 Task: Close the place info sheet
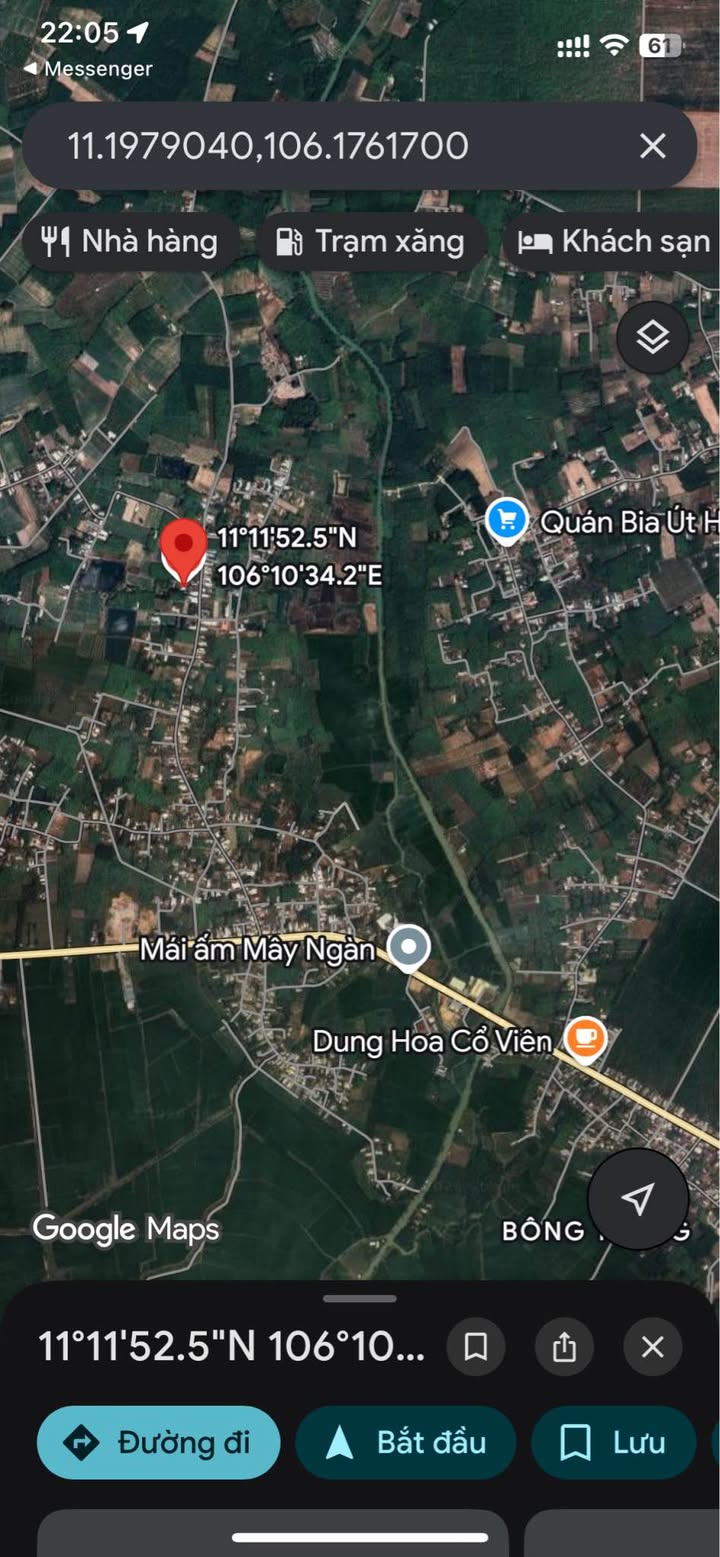[x=652, y=1346]
